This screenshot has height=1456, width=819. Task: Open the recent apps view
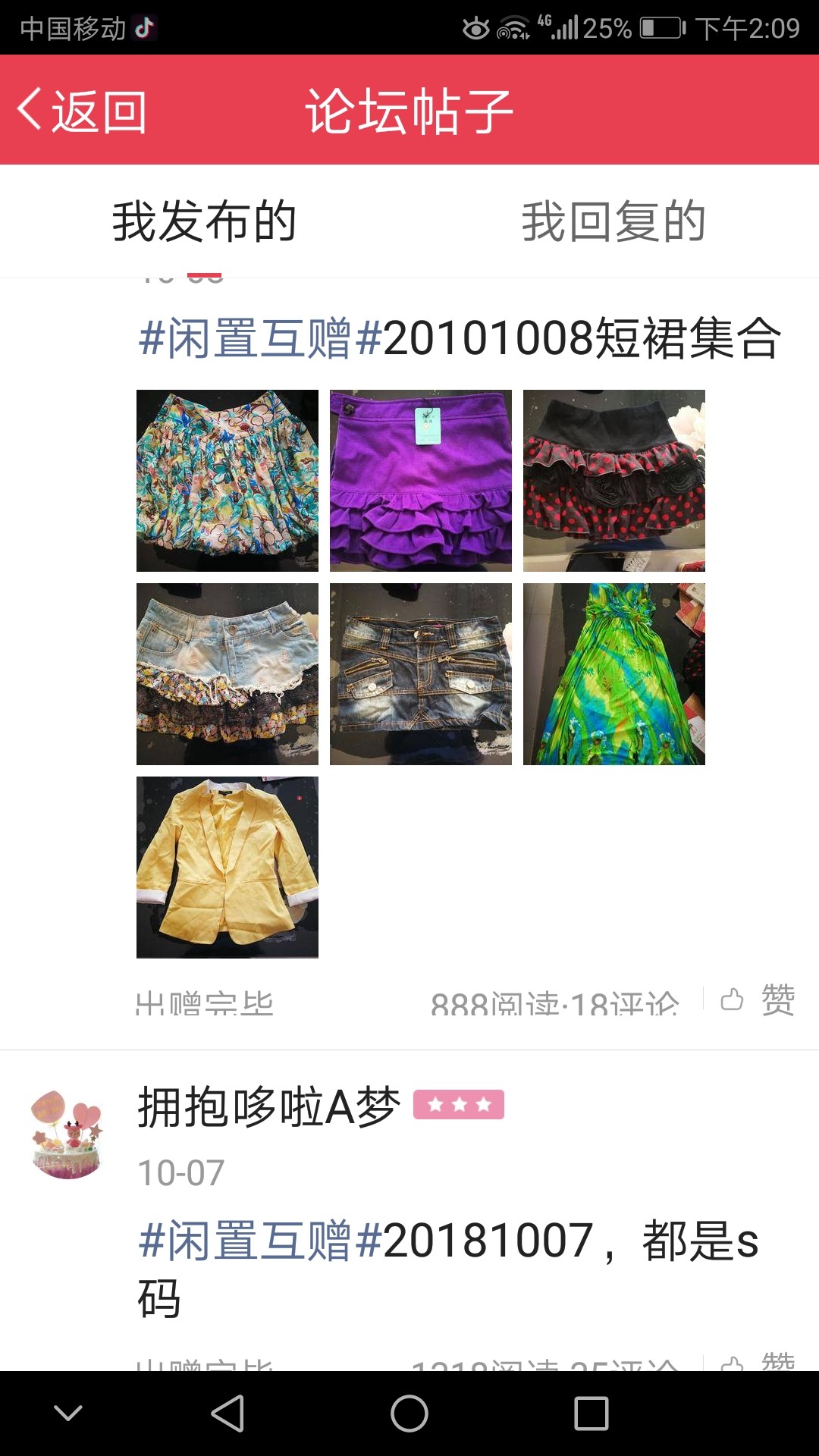click(591, 1414)
